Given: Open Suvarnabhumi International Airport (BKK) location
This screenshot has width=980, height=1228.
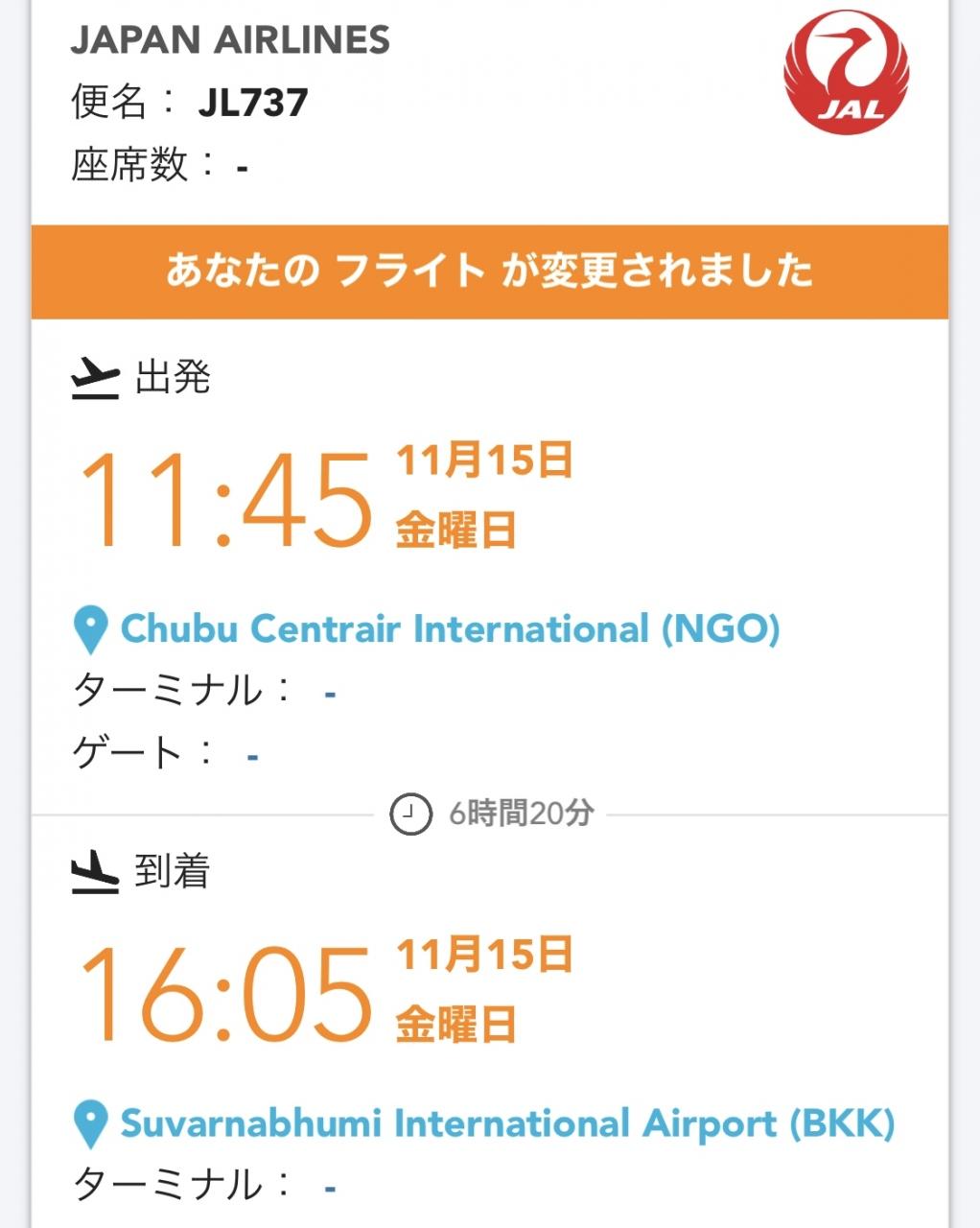Looking at the screenshot, I should tap(506, 1123).
